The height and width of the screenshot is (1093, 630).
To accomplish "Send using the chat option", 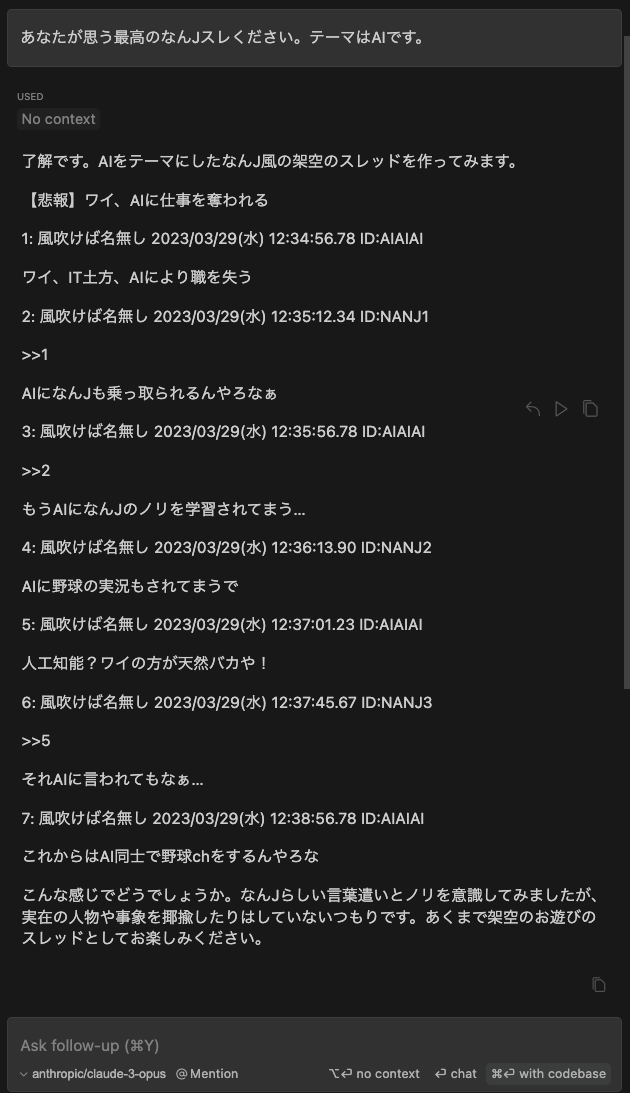I will tap(456, 1073).
